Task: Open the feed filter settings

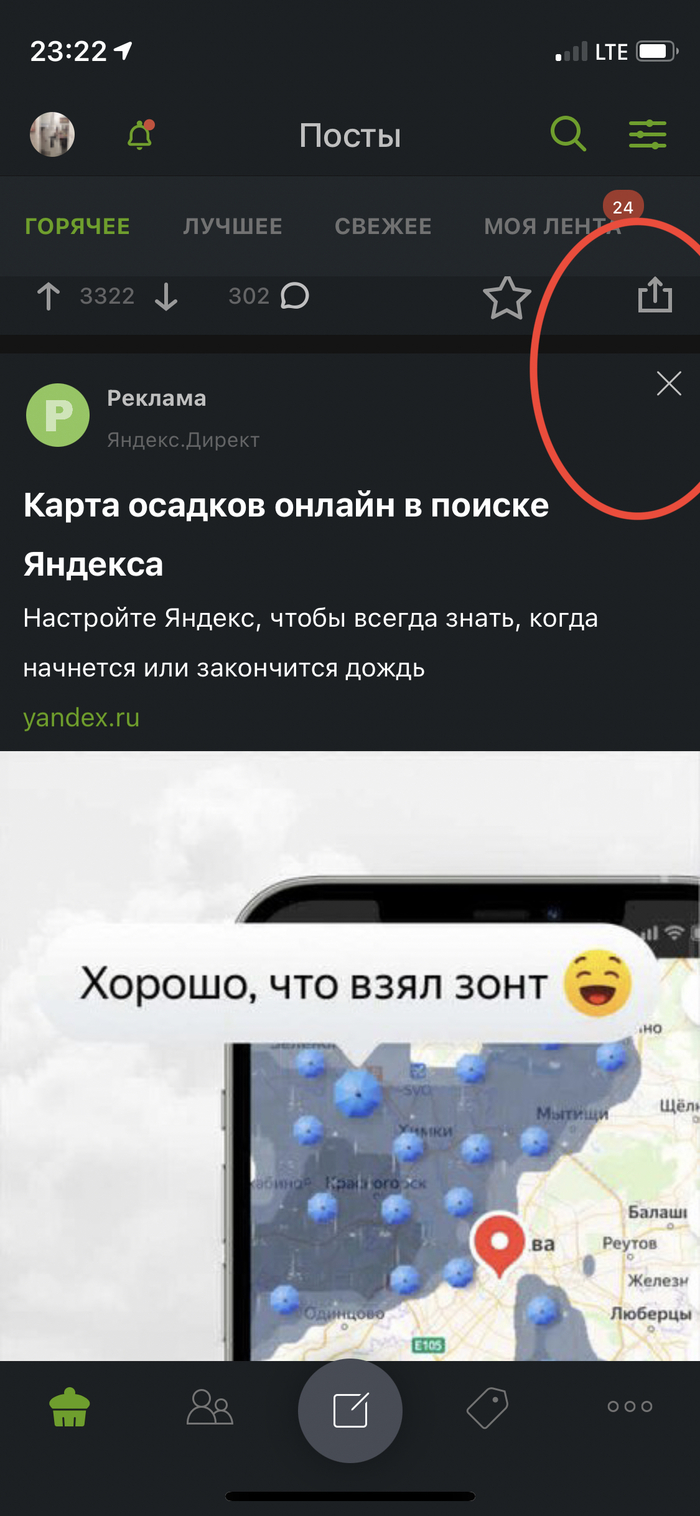Action: click(x=647, y=134)
